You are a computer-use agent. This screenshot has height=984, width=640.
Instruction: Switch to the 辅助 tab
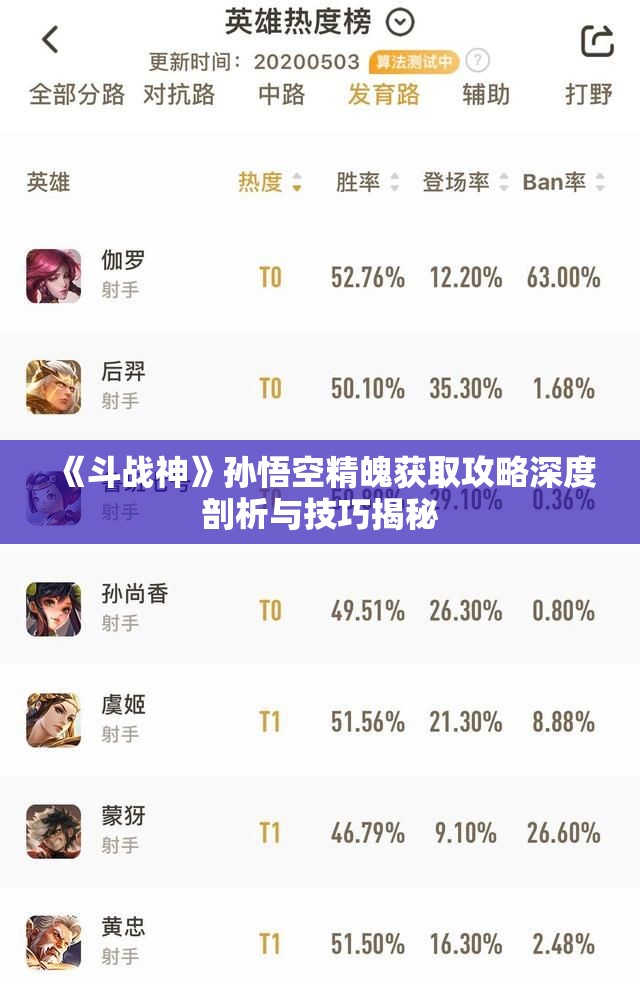coord(486,95)
